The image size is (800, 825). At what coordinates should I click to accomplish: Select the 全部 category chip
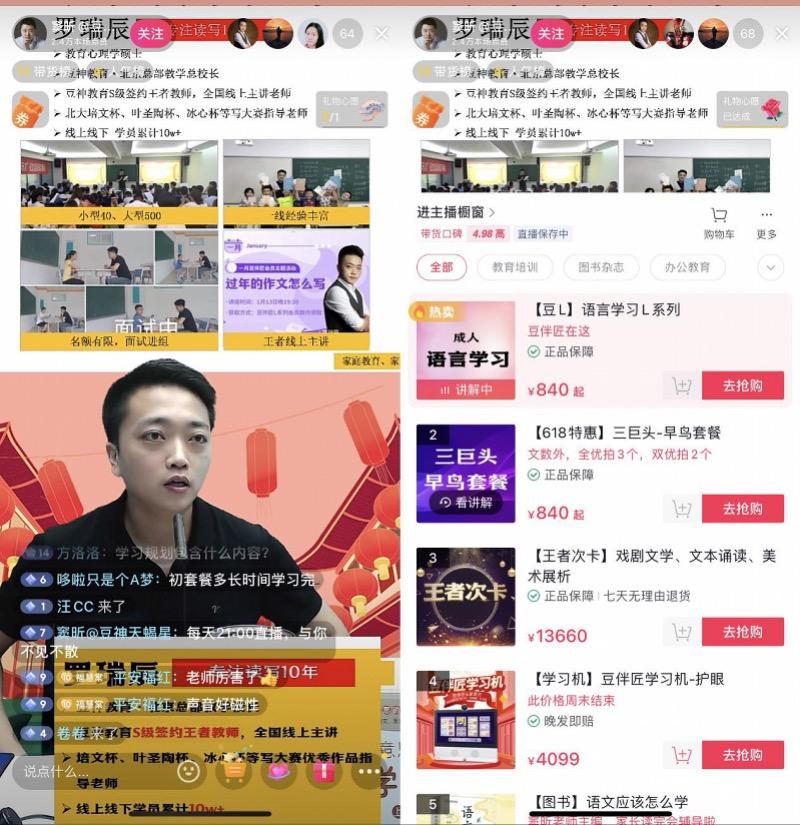441,267
